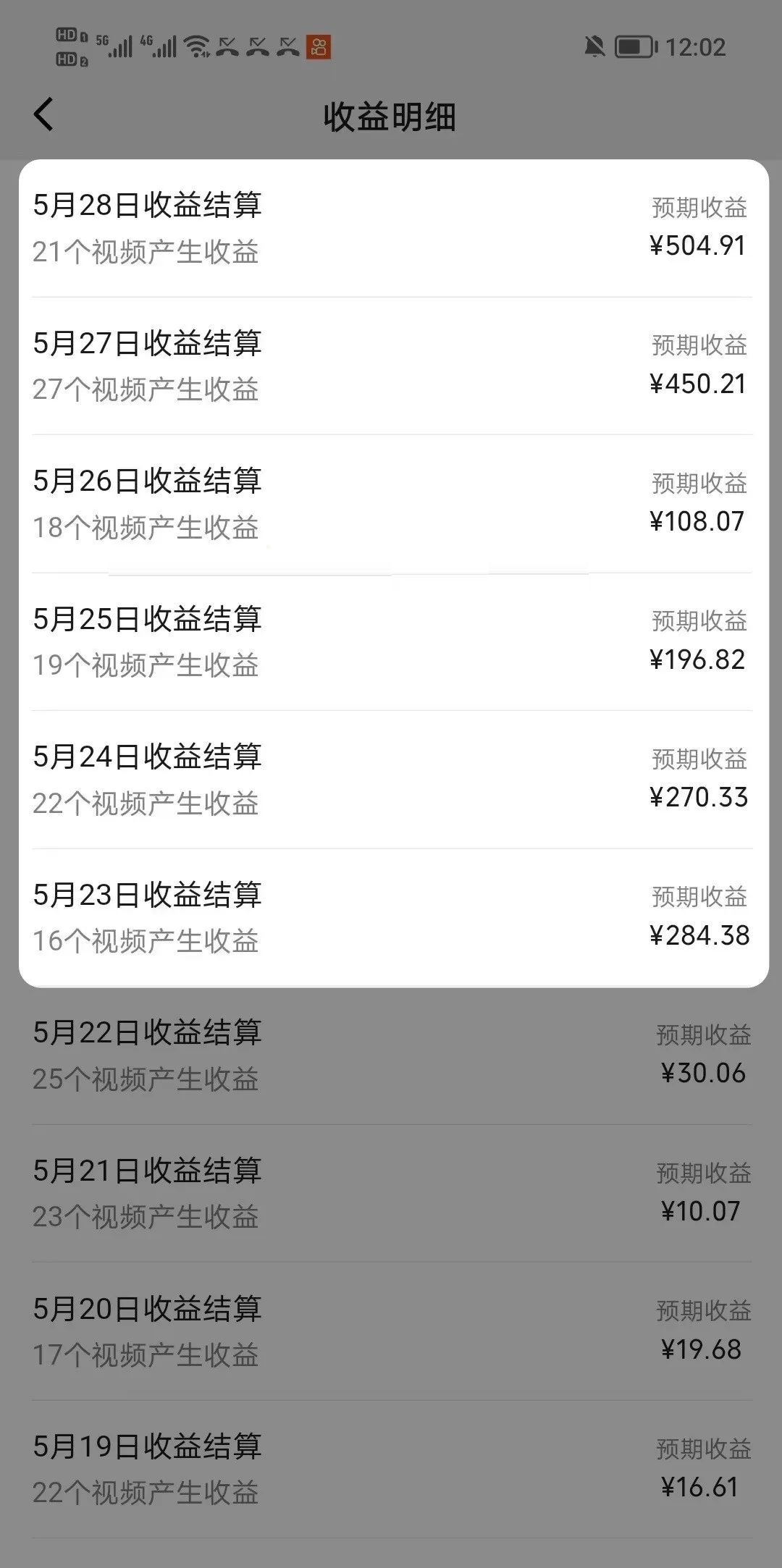
Task: Select the 5月20日收益结算 record
Action: [391, 1331]
